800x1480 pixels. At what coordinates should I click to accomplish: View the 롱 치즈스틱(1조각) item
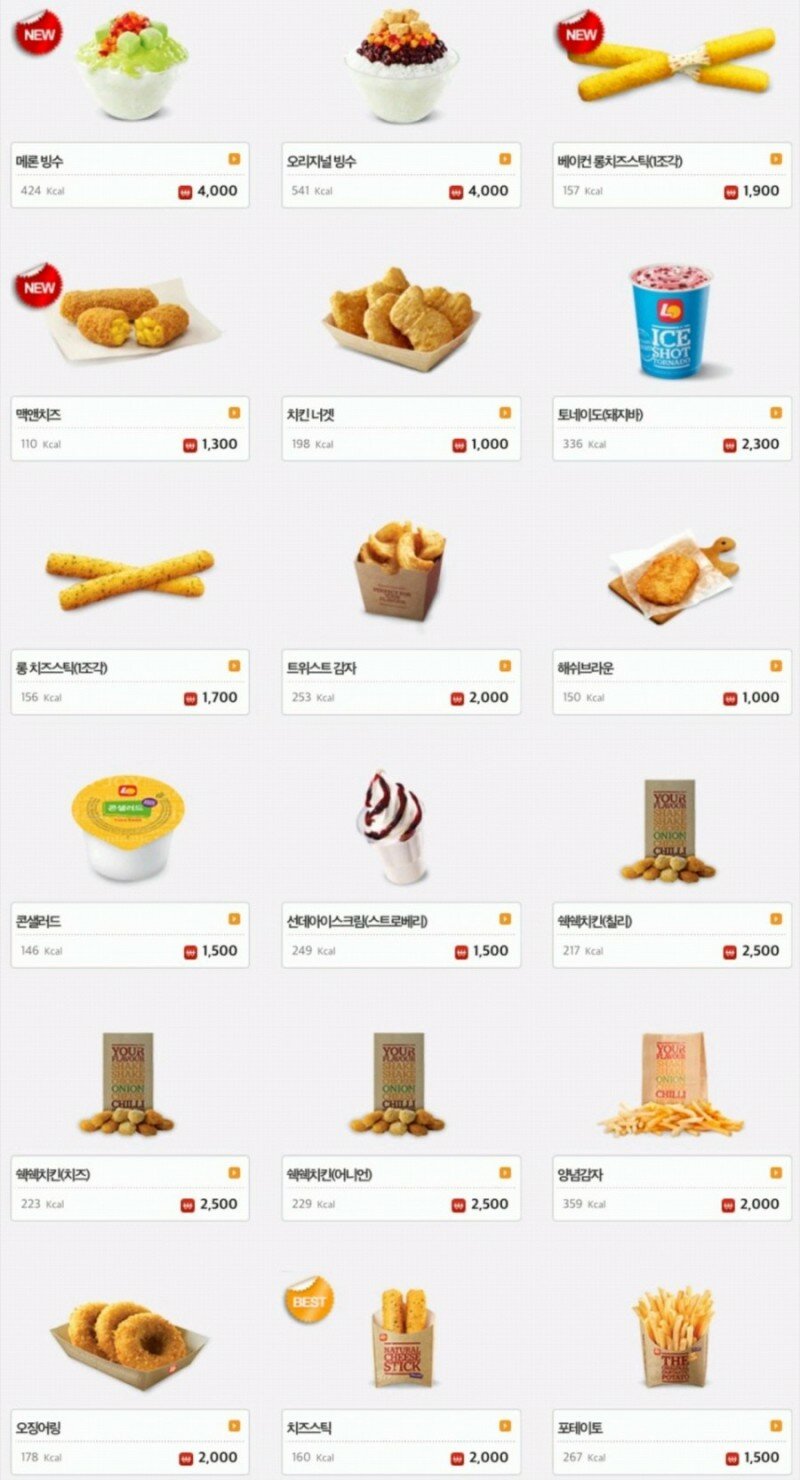[x=130, y=667]
